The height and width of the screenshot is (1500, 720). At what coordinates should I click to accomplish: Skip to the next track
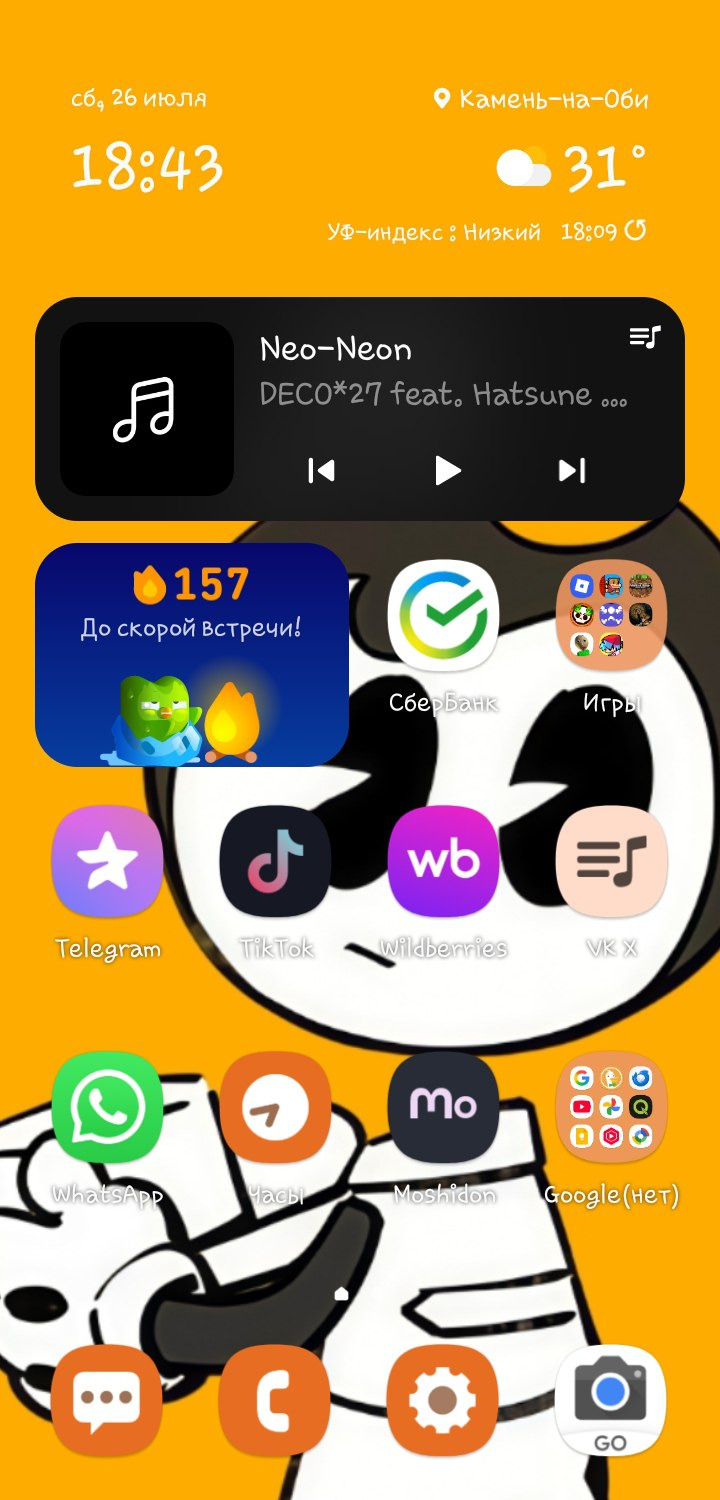pos(571,470)
